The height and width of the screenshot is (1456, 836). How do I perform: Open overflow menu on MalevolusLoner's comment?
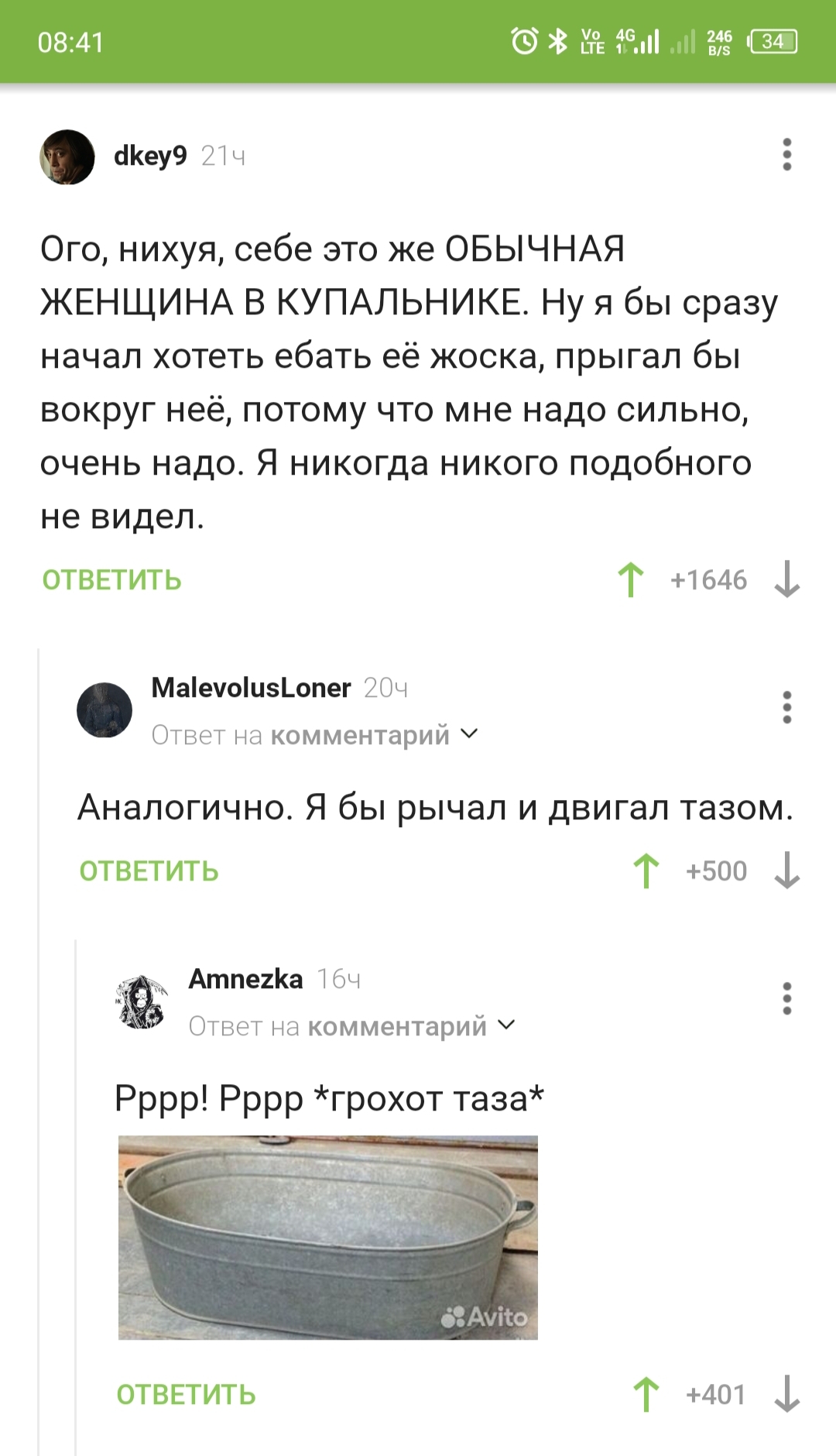coord(786,707)
